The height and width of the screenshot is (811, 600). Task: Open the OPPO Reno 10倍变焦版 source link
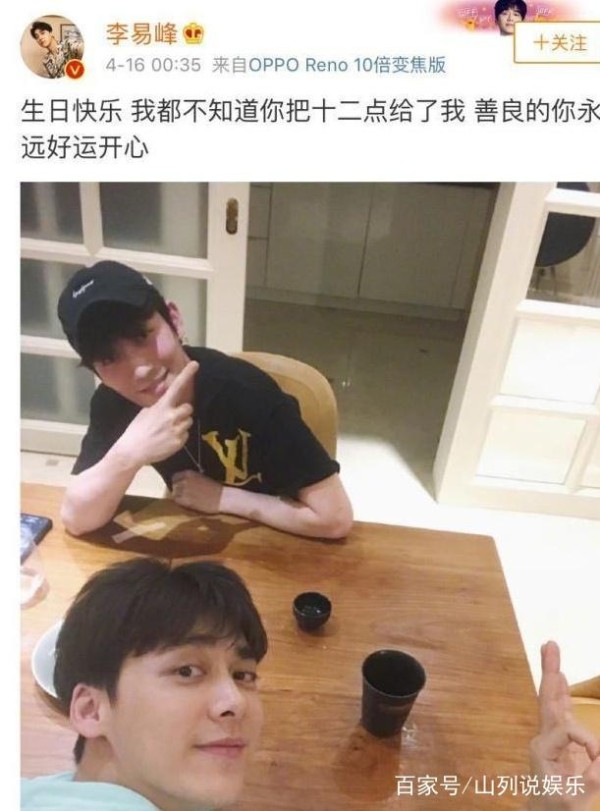point(346,65)
